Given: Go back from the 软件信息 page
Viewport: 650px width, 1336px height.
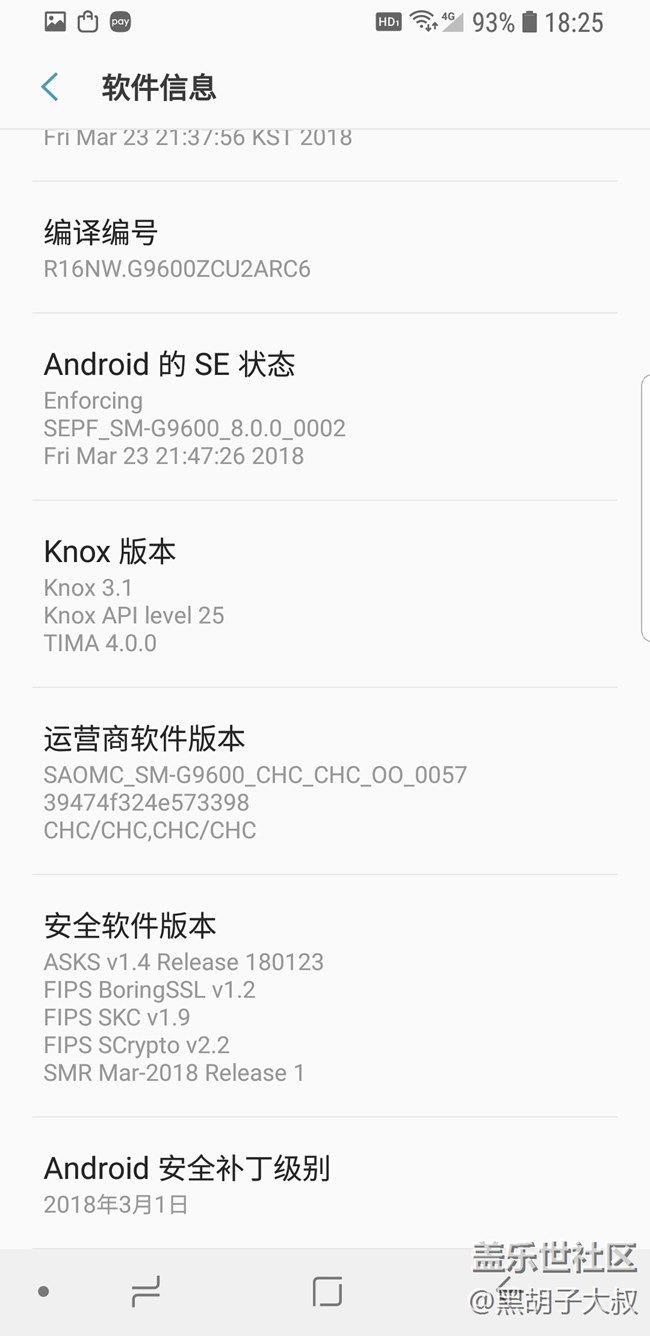Looking at the screenshot, I should pos(50,88).
